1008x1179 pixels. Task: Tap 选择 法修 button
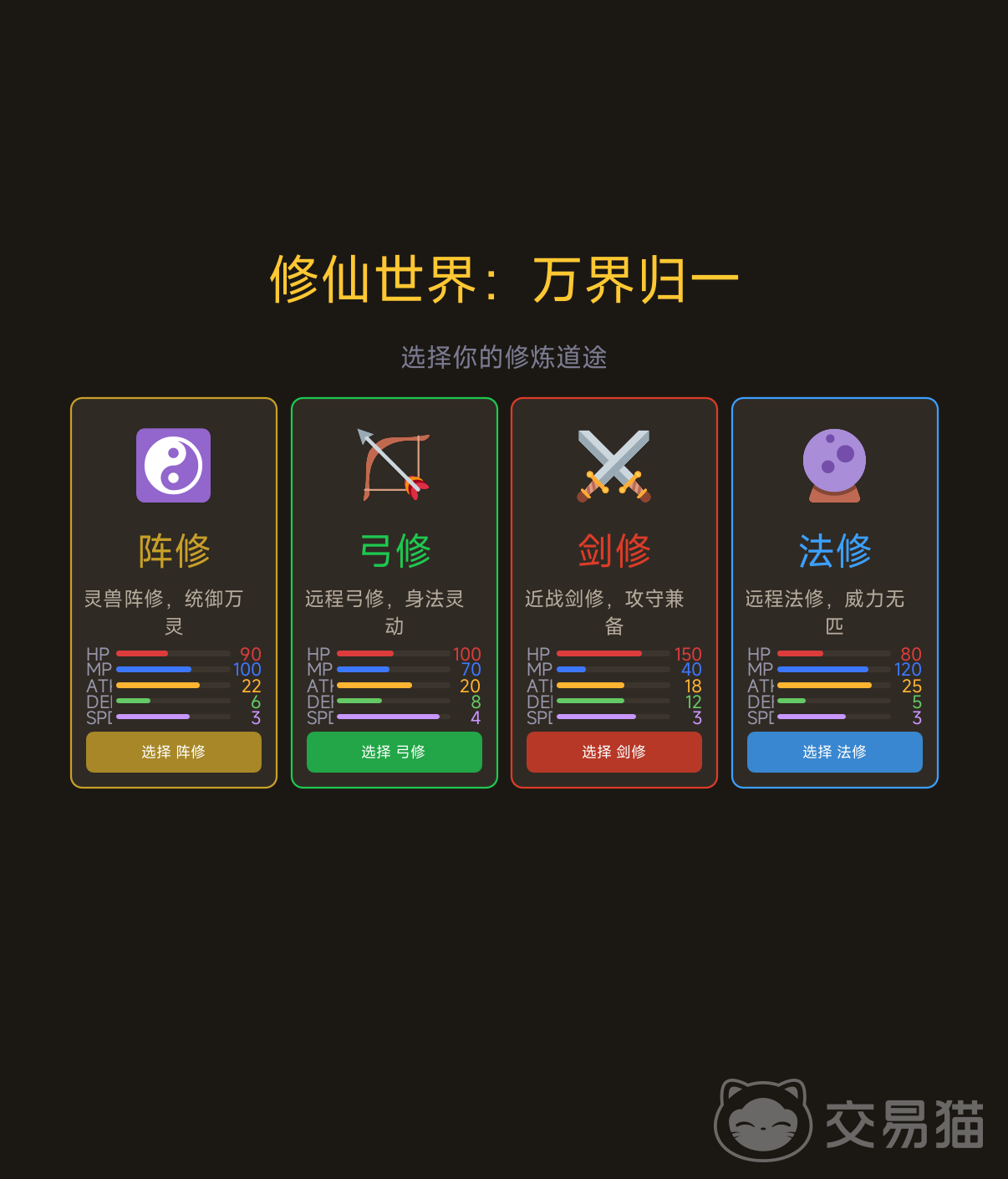tap(834, 752)
